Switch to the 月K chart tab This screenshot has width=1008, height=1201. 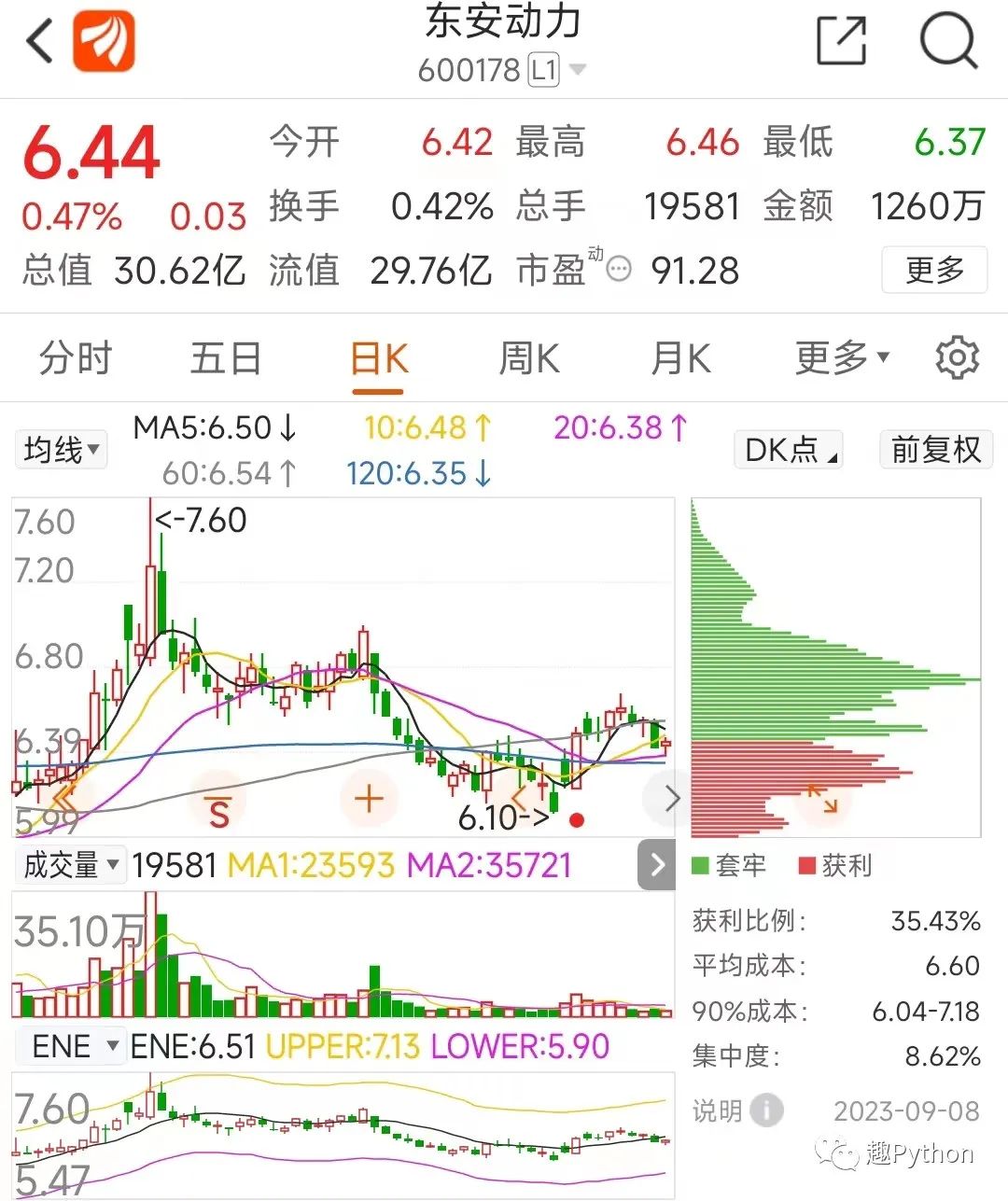tap(680, 359)
